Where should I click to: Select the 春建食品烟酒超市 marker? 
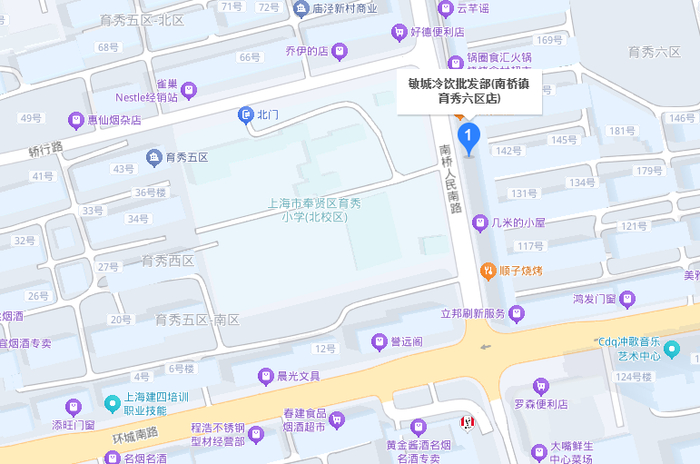(x=337, y=420)
